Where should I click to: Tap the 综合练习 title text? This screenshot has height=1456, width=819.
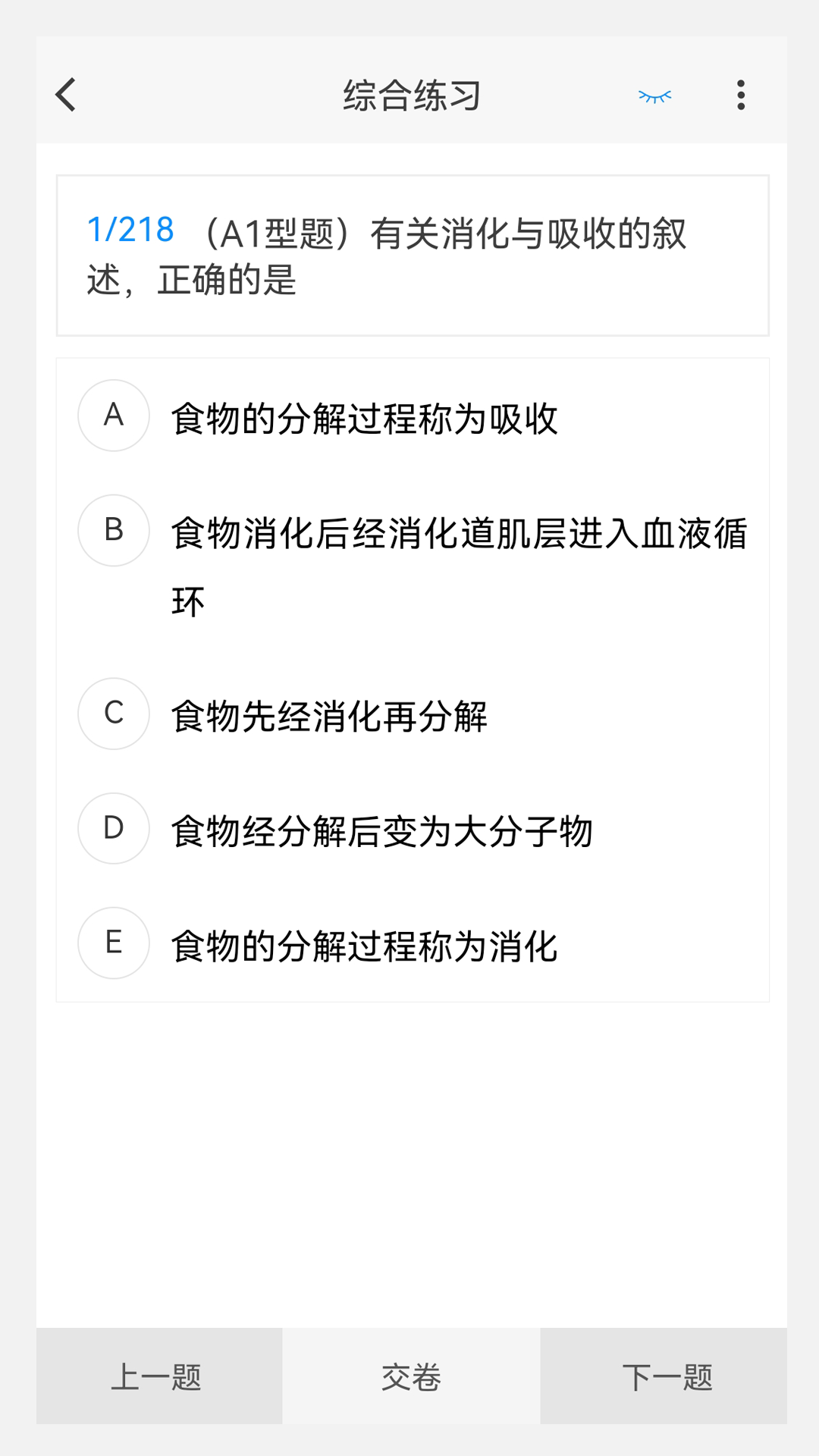coord(412,94)
